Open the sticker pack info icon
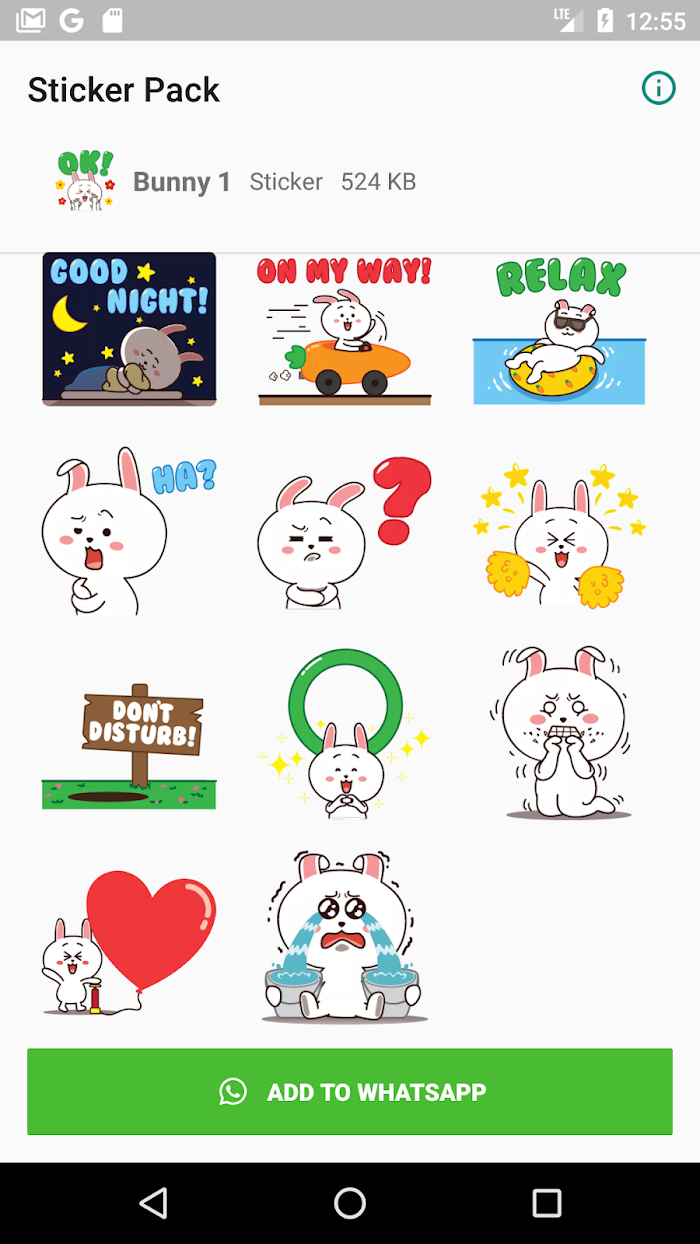 658,89
